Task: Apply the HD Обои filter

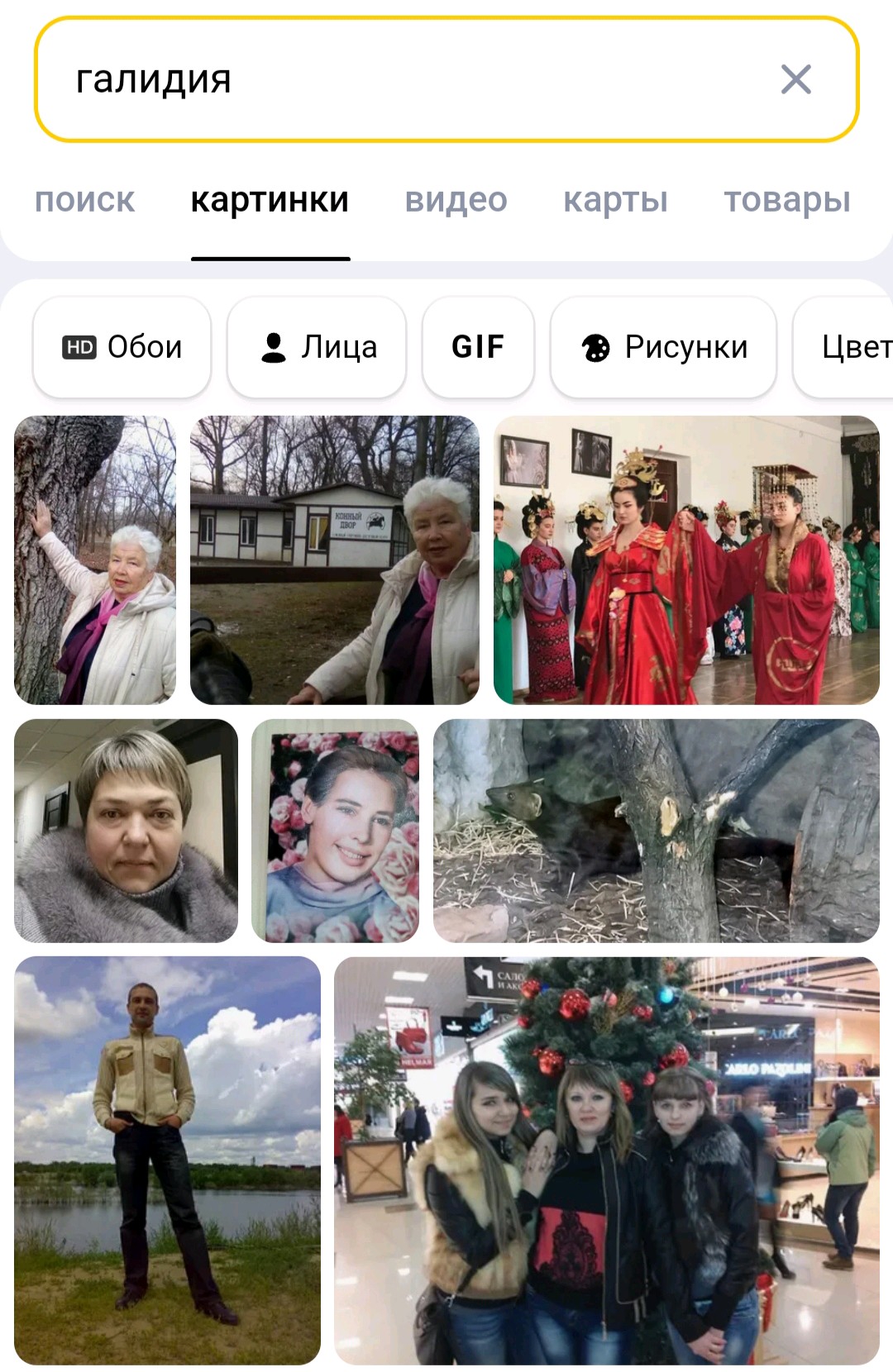Action: pyautogui.click(x=122, y=347)
